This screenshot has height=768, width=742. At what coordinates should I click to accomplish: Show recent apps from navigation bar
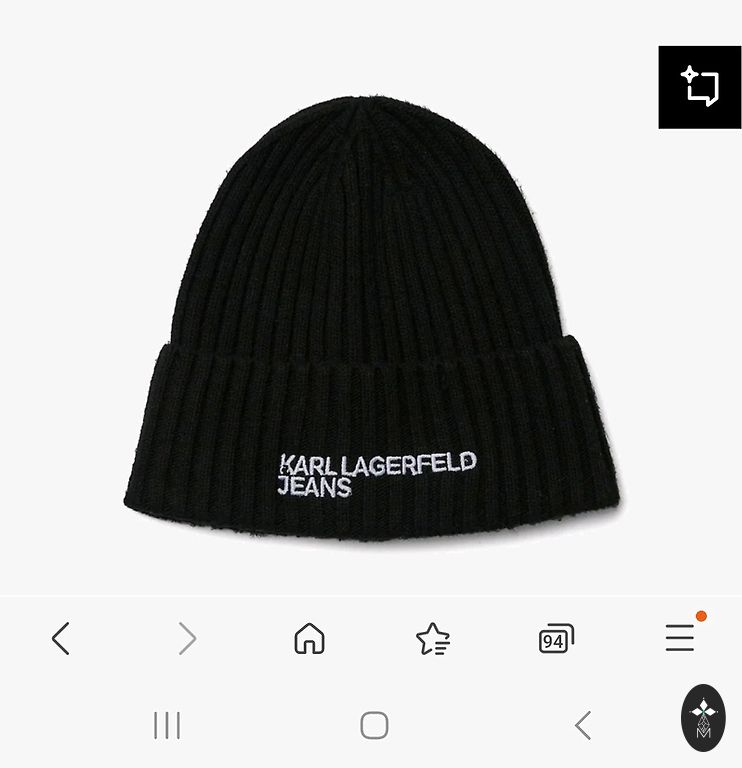click(x=166, y=725)
